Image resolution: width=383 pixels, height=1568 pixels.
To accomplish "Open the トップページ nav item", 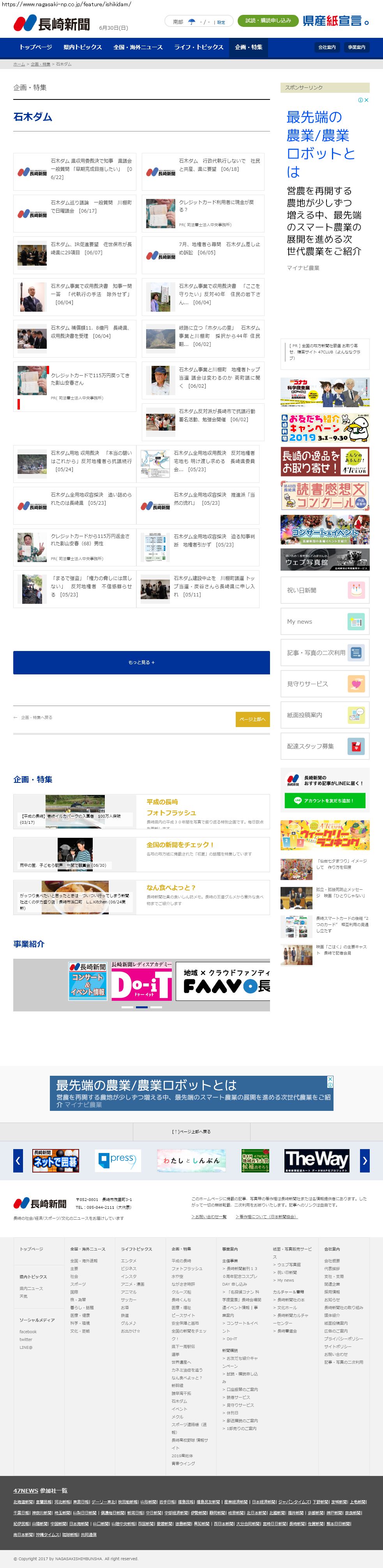I will tap(35, 48).
